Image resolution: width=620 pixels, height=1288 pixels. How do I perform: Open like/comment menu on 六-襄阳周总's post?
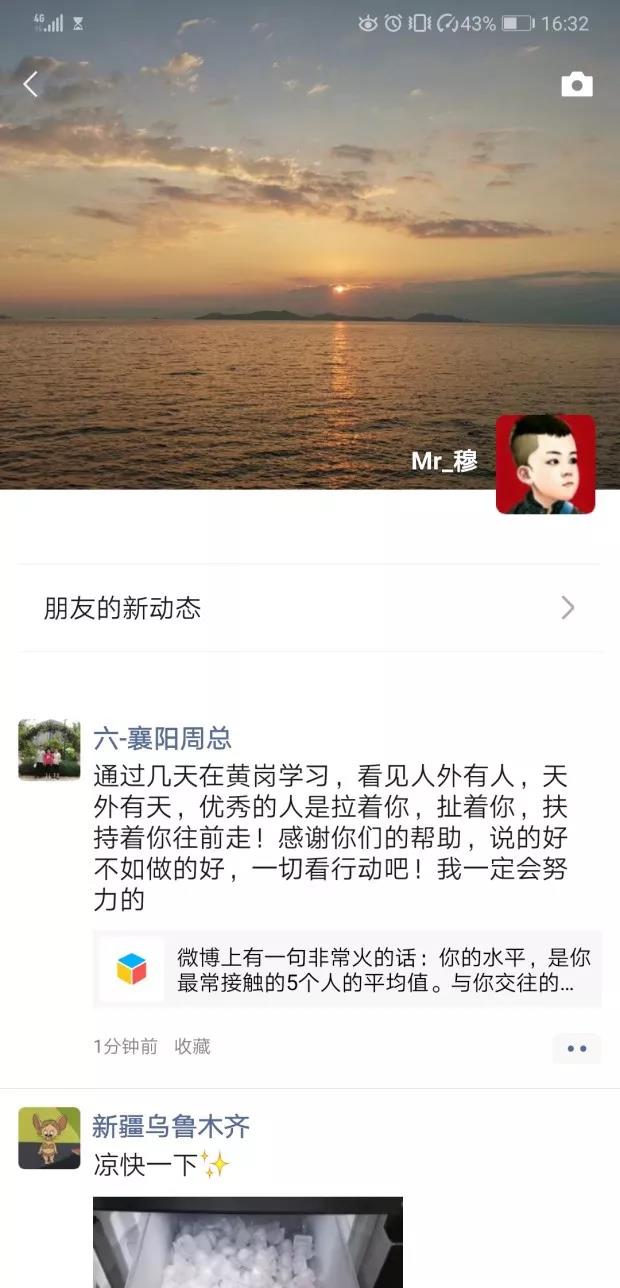click(x=576, y=1048)
